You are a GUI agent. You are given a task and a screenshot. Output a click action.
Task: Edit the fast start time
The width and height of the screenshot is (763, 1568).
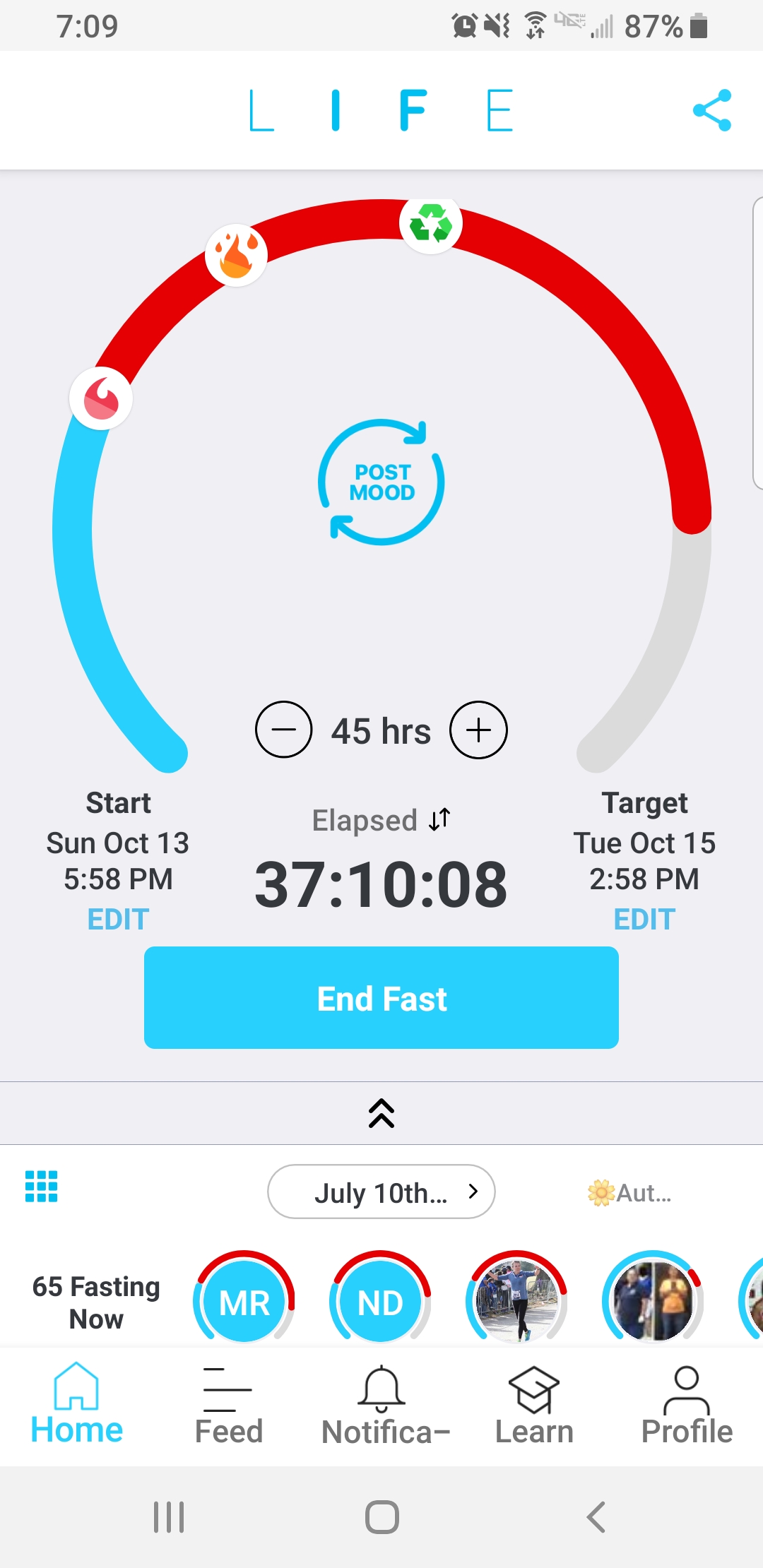pos(118,919)
